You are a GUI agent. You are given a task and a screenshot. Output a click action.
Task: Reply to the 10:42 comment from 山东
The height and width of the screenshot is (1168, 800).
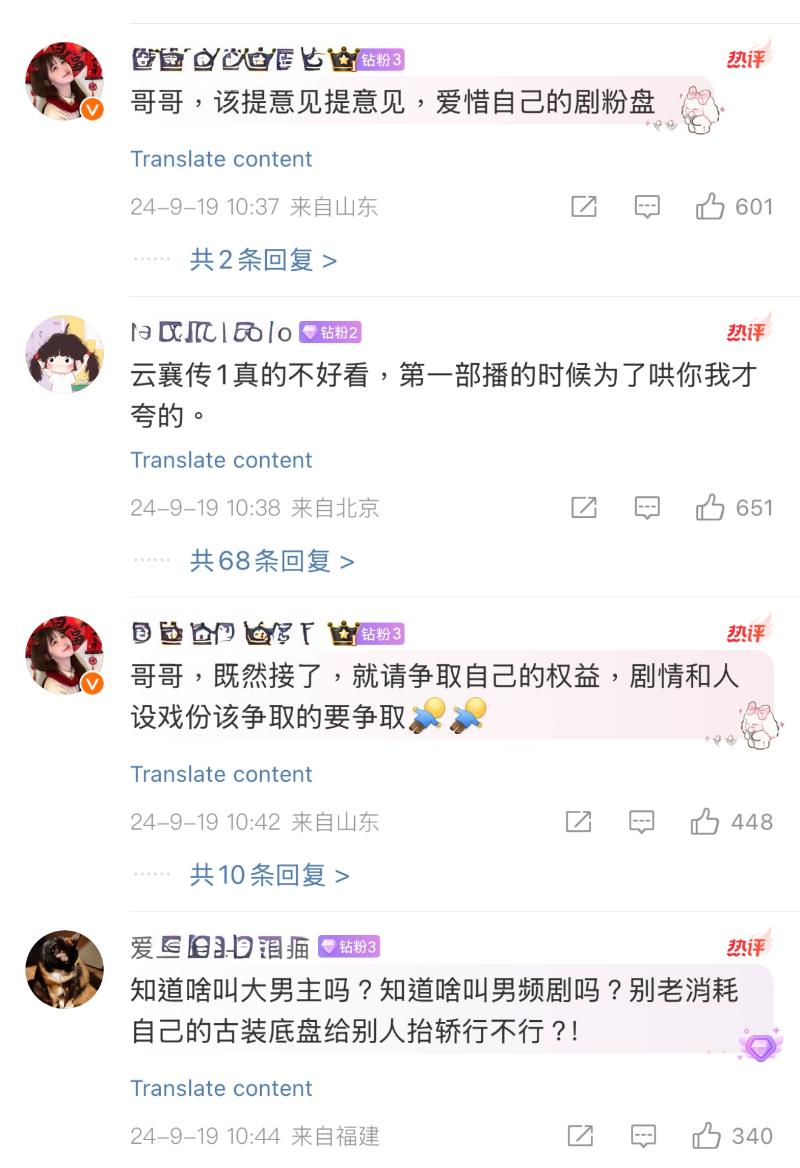tap(642, 822)
